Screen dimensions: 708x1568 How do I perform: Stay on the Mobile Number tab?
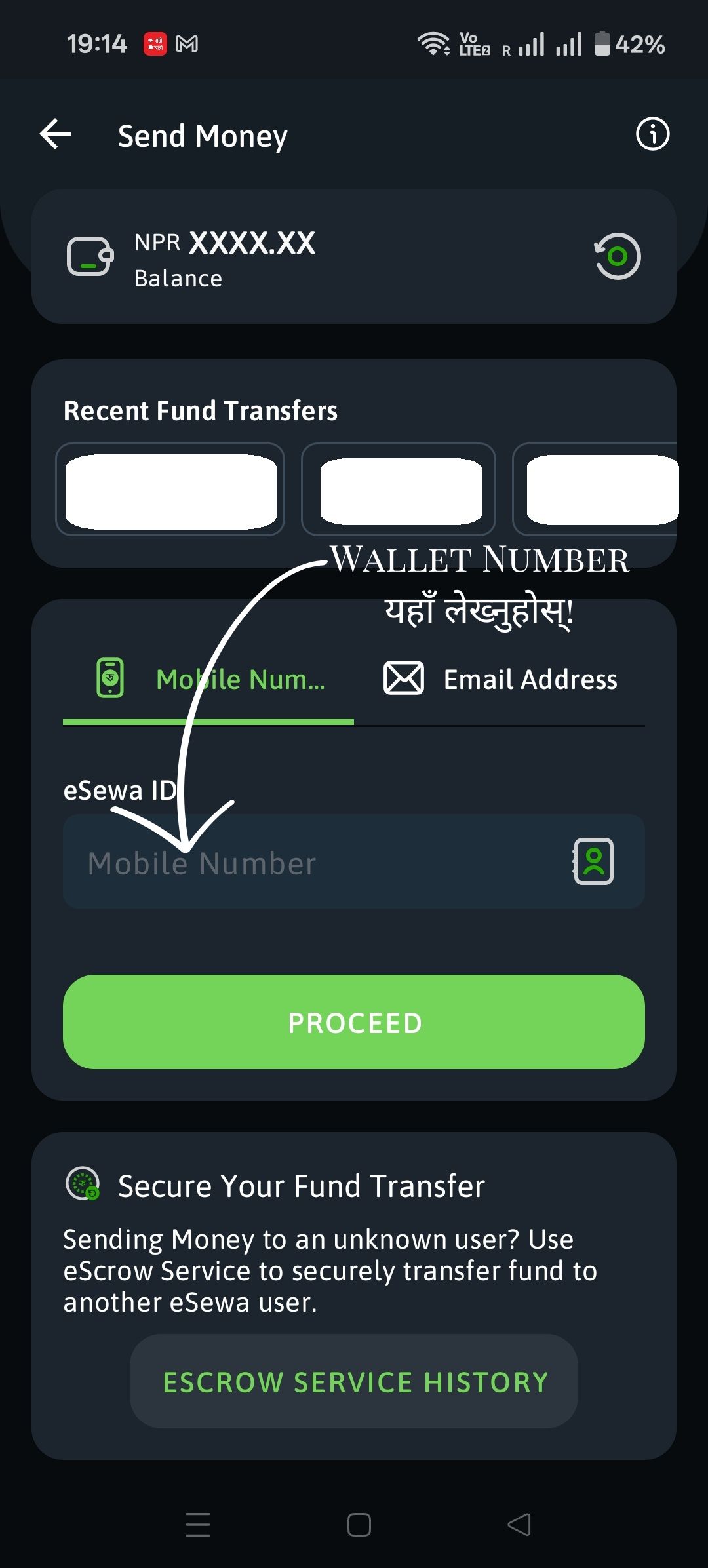(x=239, y=679)
